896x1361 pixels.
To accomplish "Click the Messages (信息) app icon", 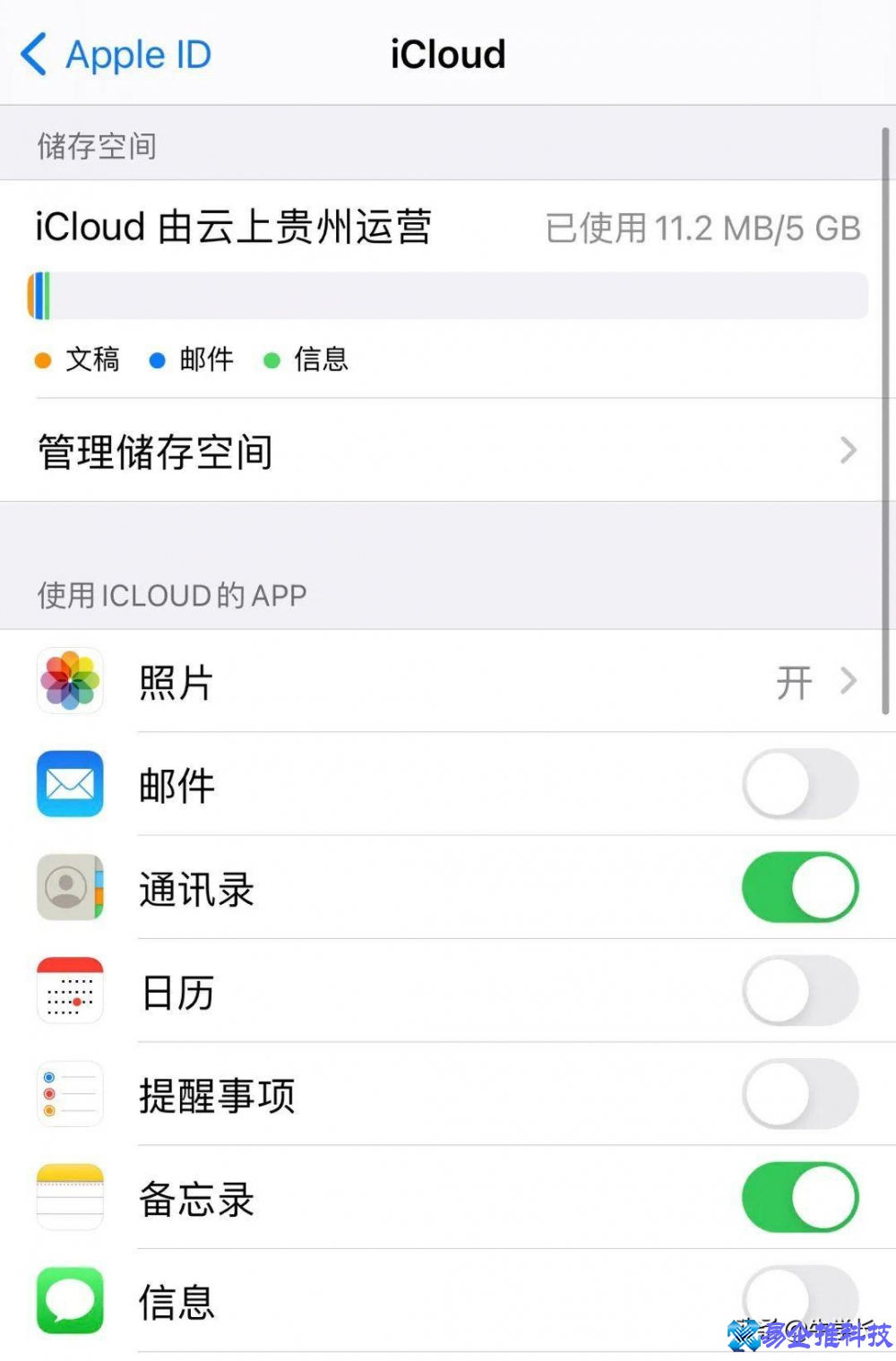I will tap(69, 1302).
